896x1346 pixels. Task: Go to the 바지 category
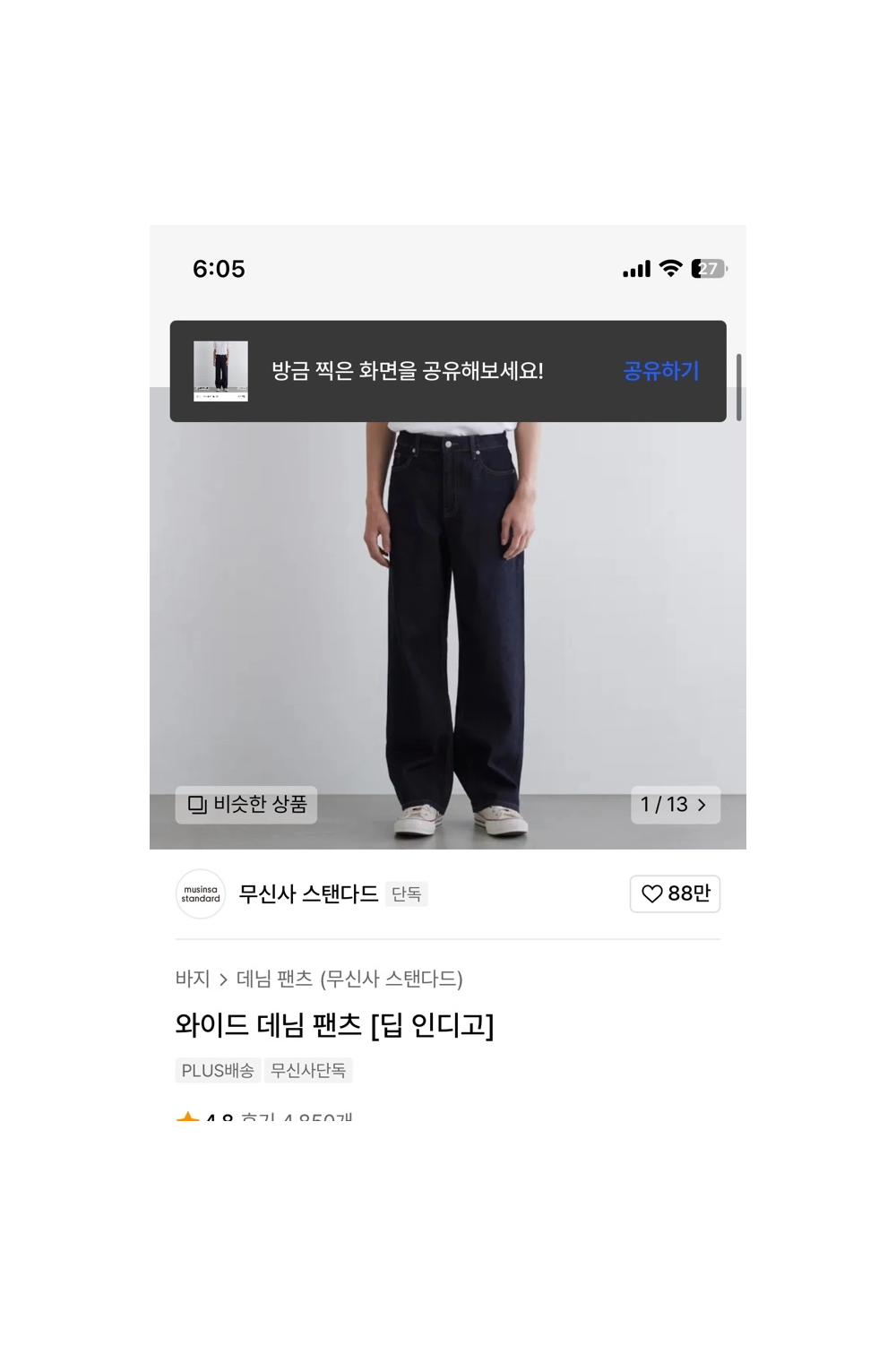[x=193, y=979]
